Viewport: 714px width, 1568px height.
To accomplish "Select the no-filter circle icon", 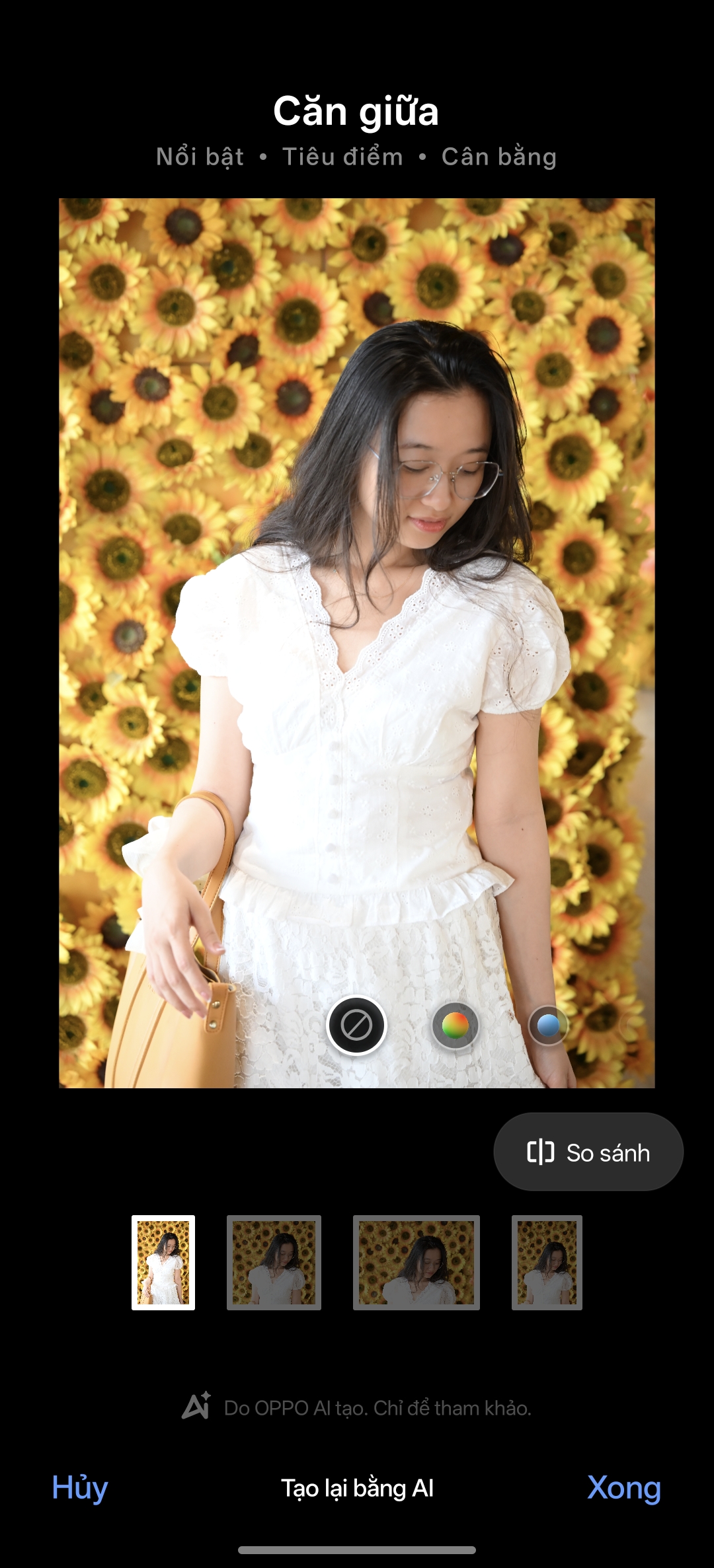I will 356,1026.
